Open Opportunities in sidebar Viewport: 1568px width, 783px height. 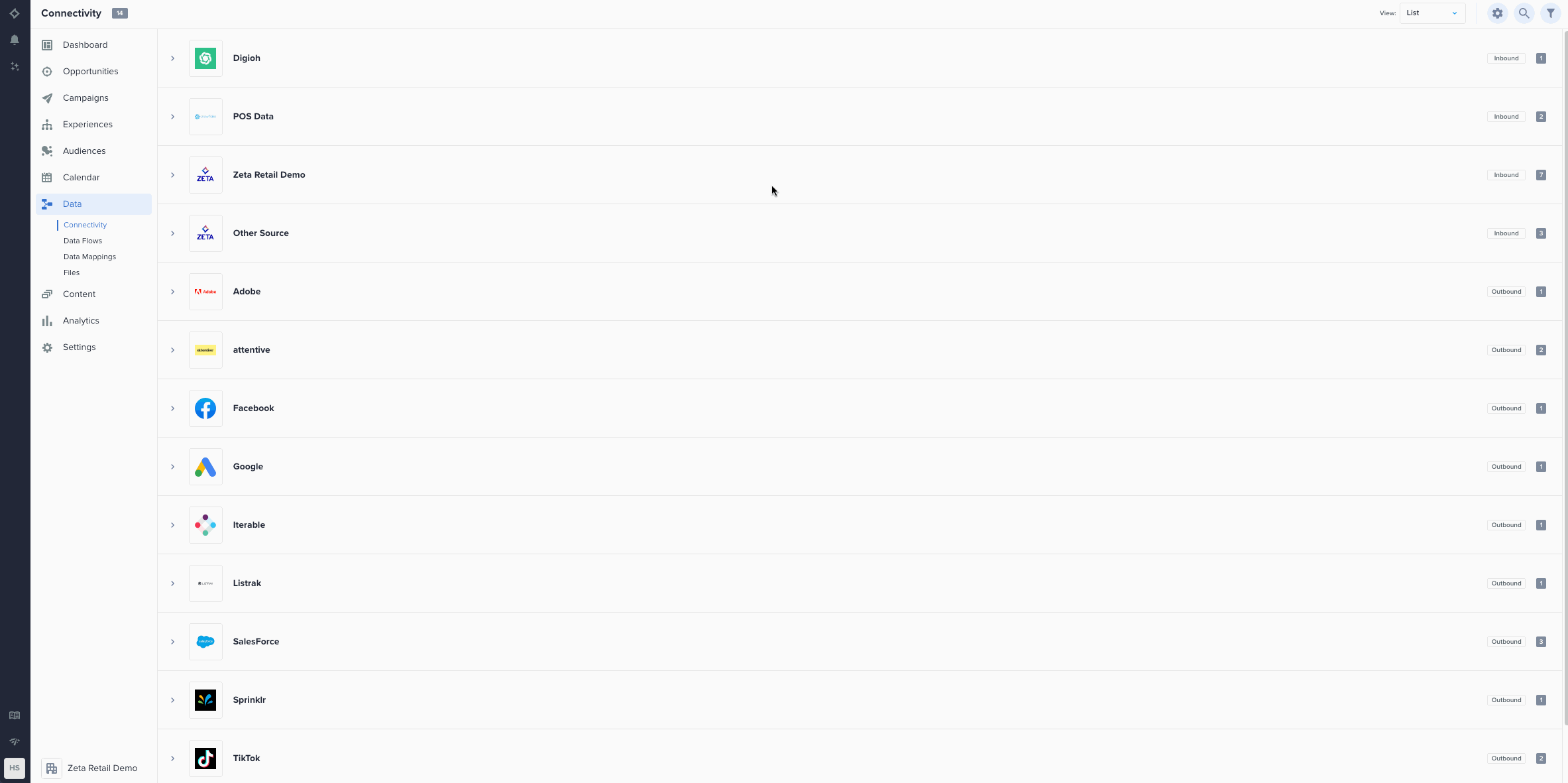click(x=90, y=72)
